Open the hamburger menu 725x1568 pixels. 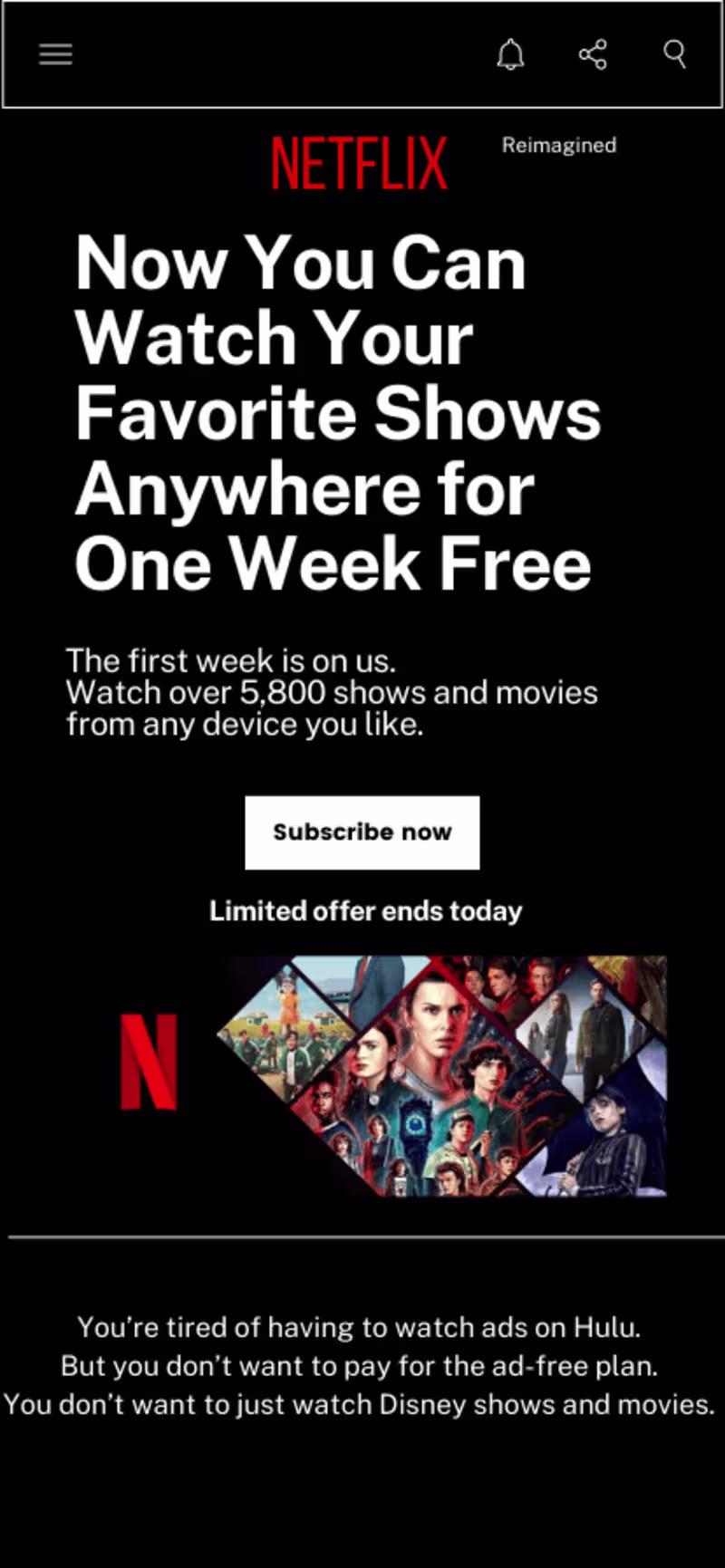55,54
